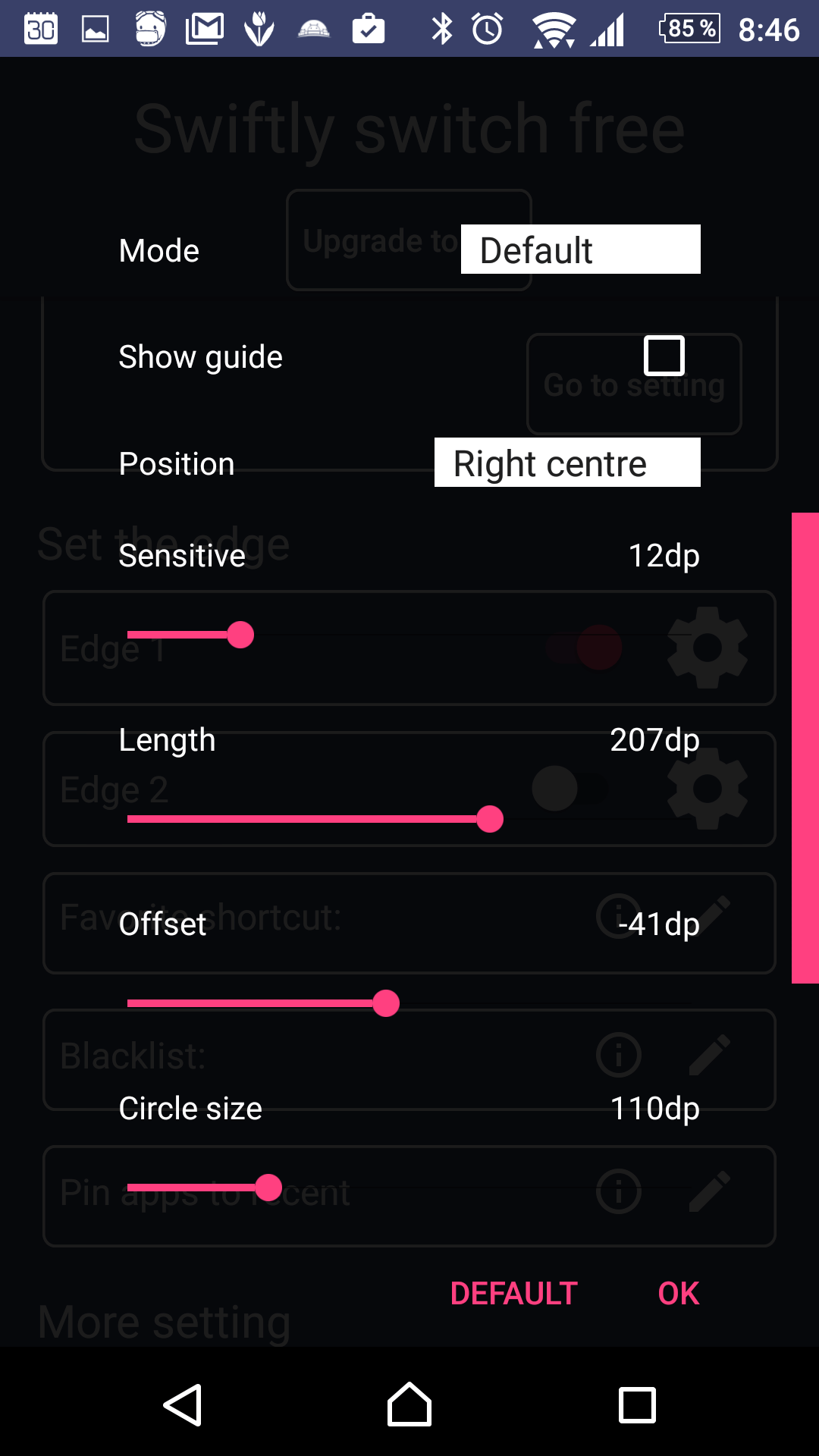Open the Position dropdown showing Right centre

pyautogui.click(x=567, y=463)
